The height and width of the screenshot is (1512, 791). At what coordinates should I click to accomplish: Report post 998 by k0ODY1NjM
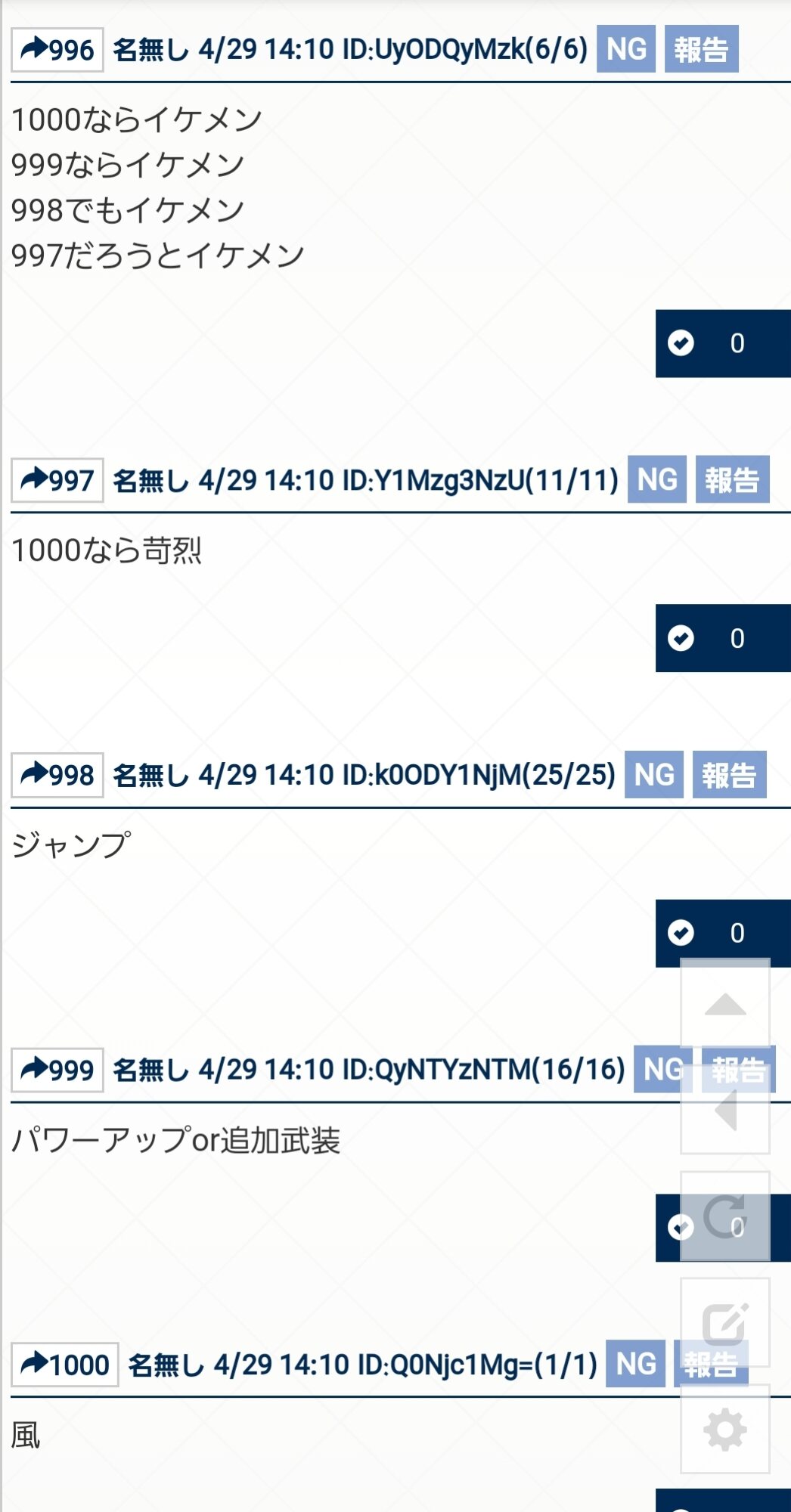tap(729, 775)
